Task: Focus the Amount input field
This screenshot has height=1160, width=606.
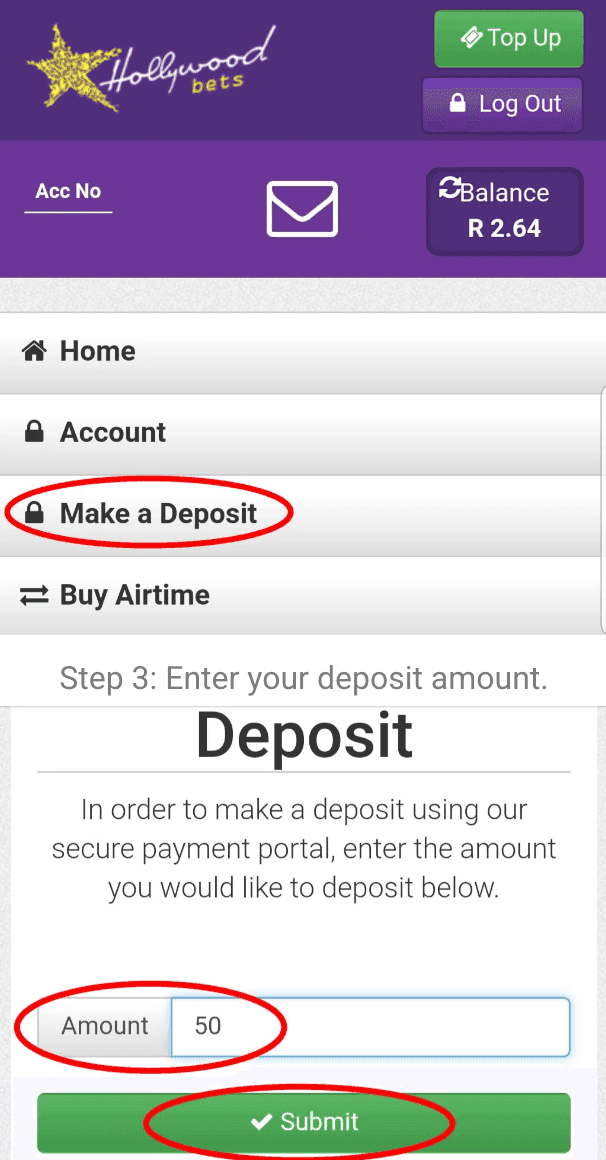Action: click(x=370, y=1026)
